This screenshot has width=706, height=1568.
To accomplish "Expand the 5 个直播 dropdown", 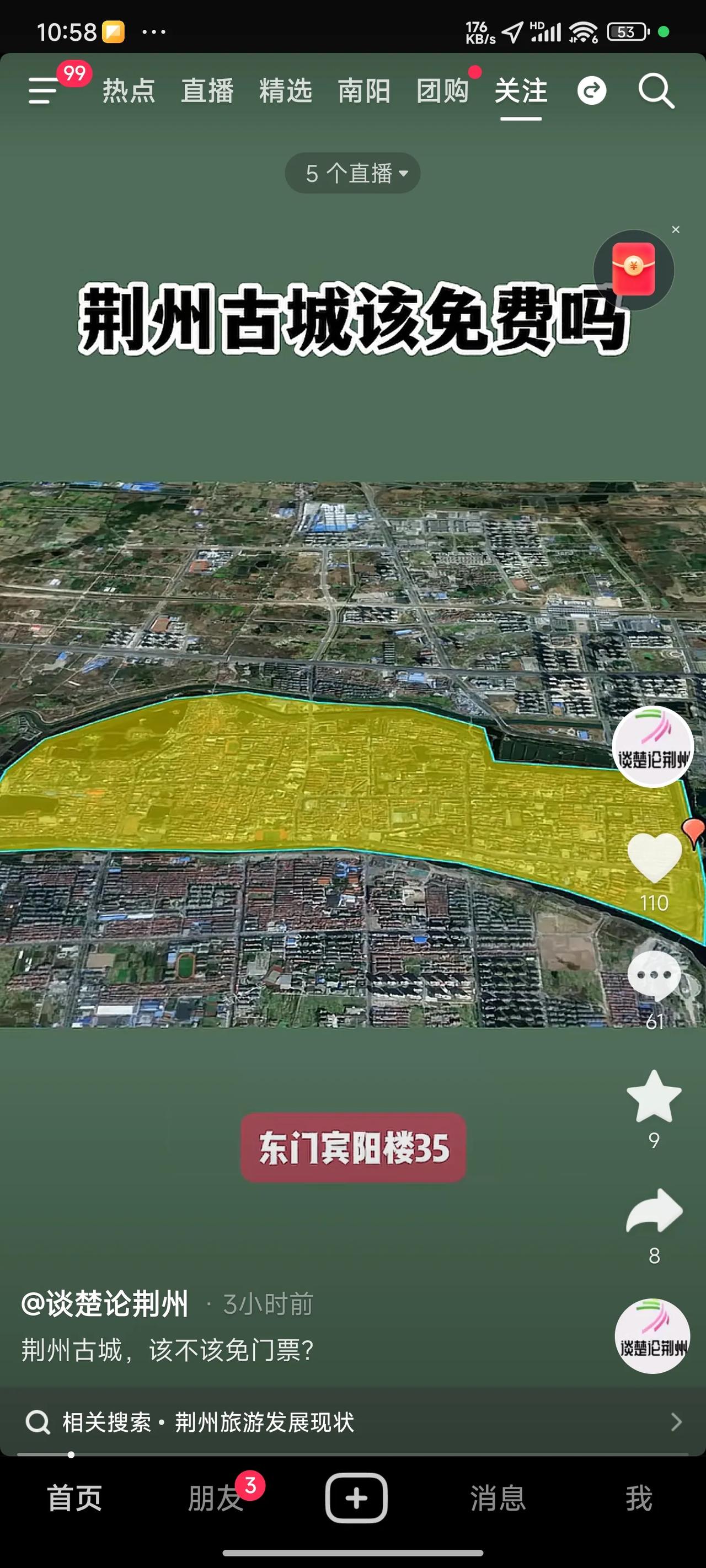I will pyautogui.click(x=352, y=174).
